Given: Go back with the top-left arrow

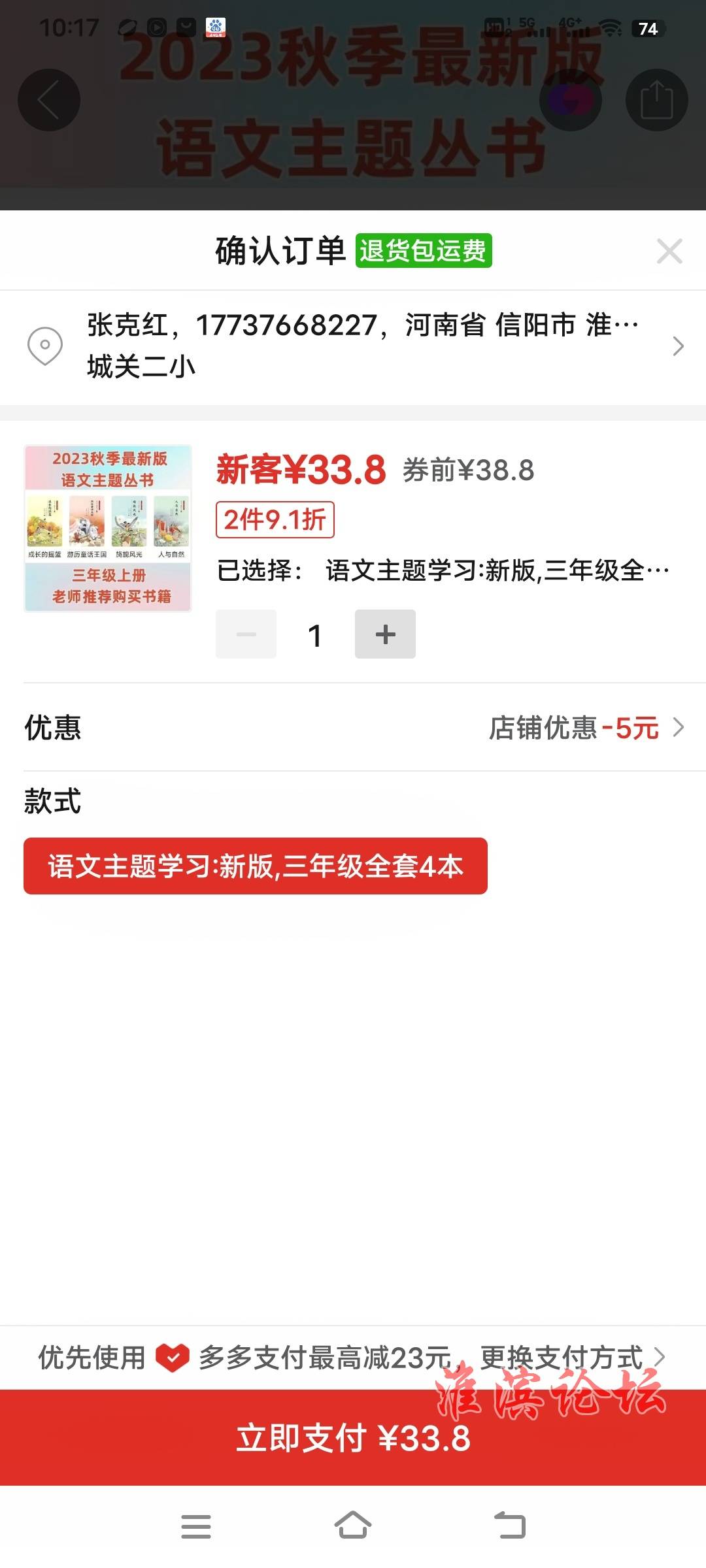Looking at the screenshot, I should pos(49,100).
